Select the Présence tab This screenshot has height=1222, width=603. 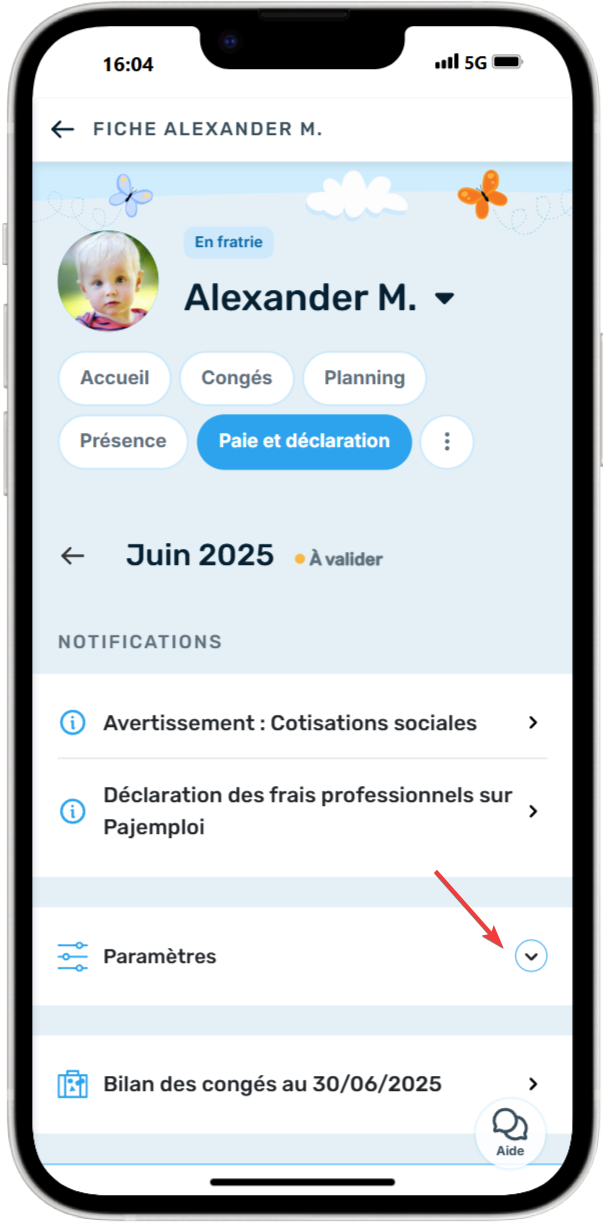coord(123,441)
